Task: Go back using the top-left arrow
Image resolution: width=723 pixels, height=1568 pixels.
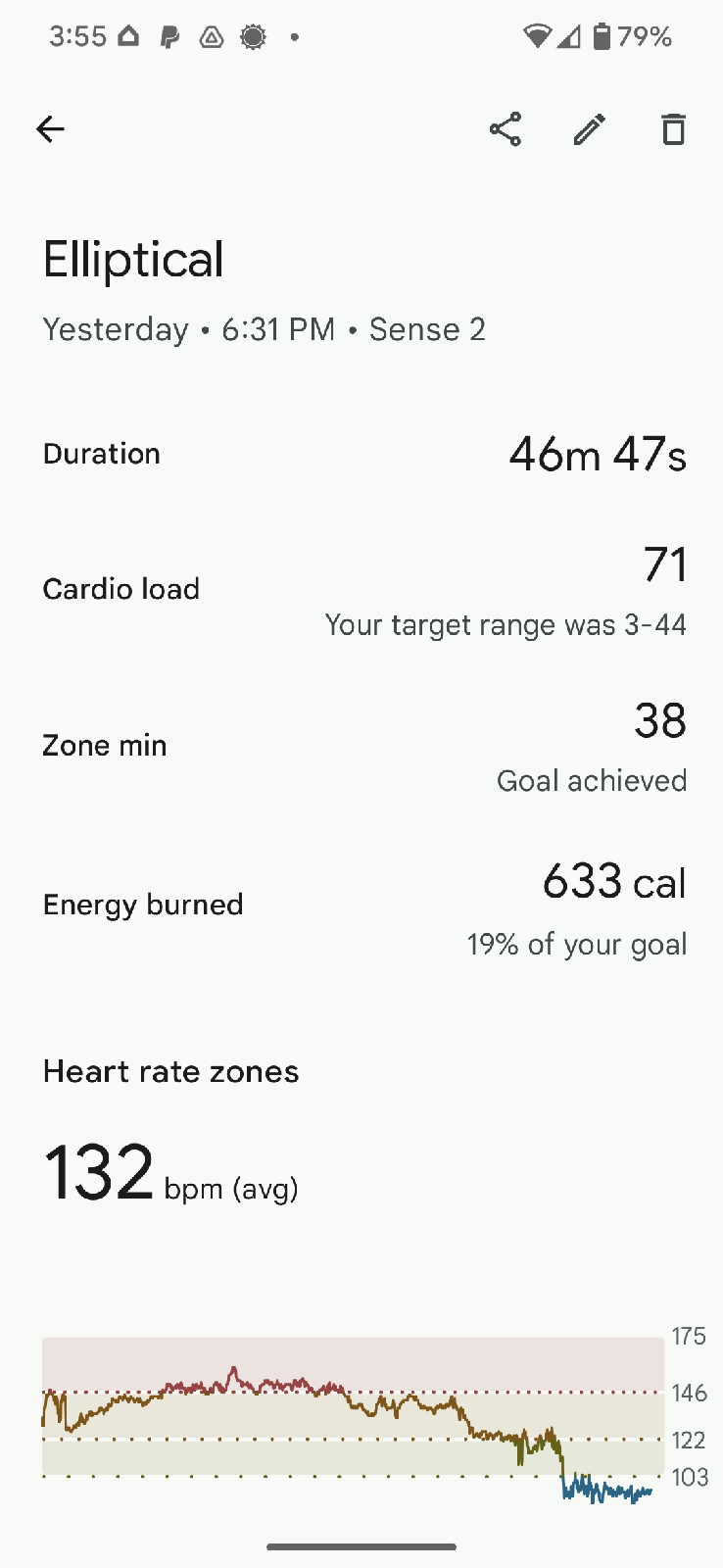Action: (x=50, y=129)
